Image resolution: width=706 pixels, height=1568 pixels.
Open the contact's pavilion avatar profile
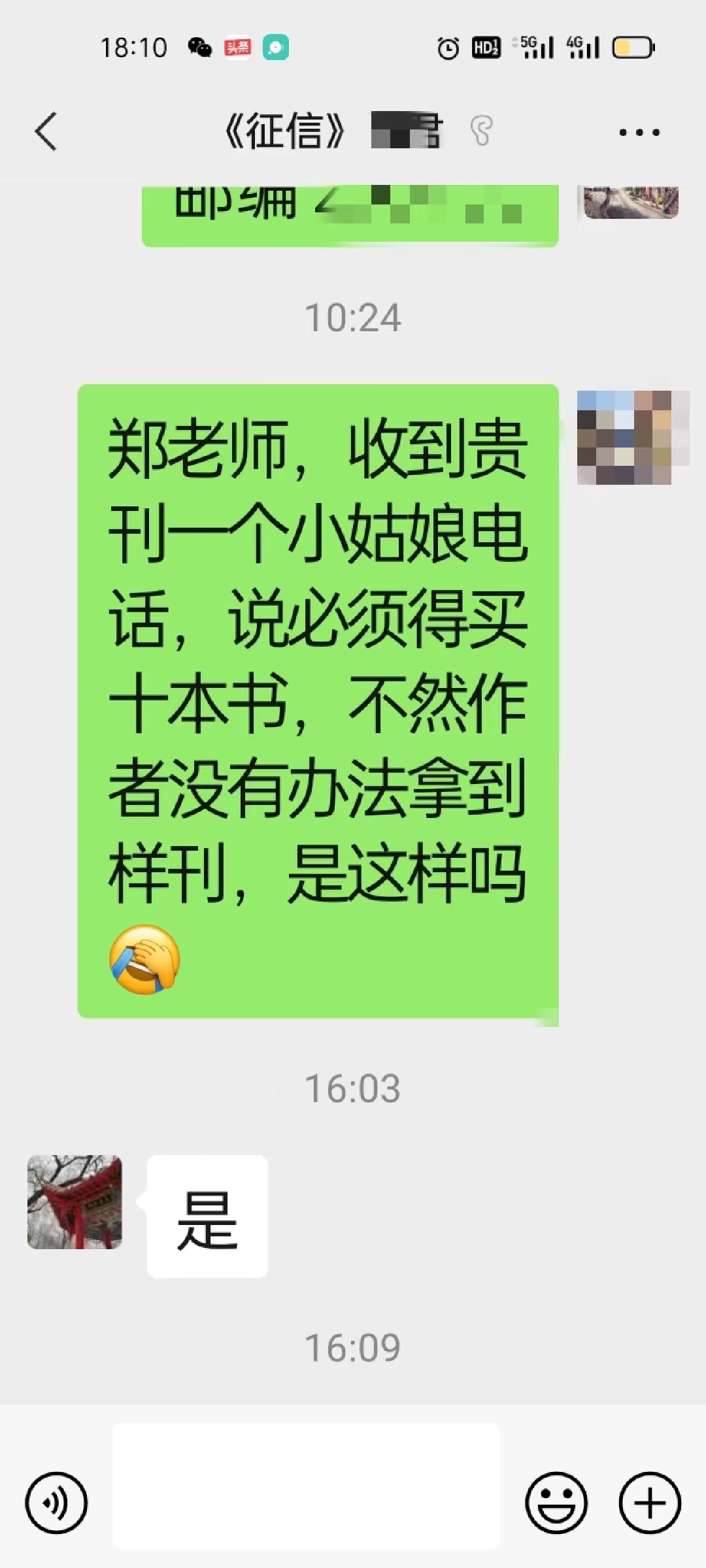(75, 1202)
